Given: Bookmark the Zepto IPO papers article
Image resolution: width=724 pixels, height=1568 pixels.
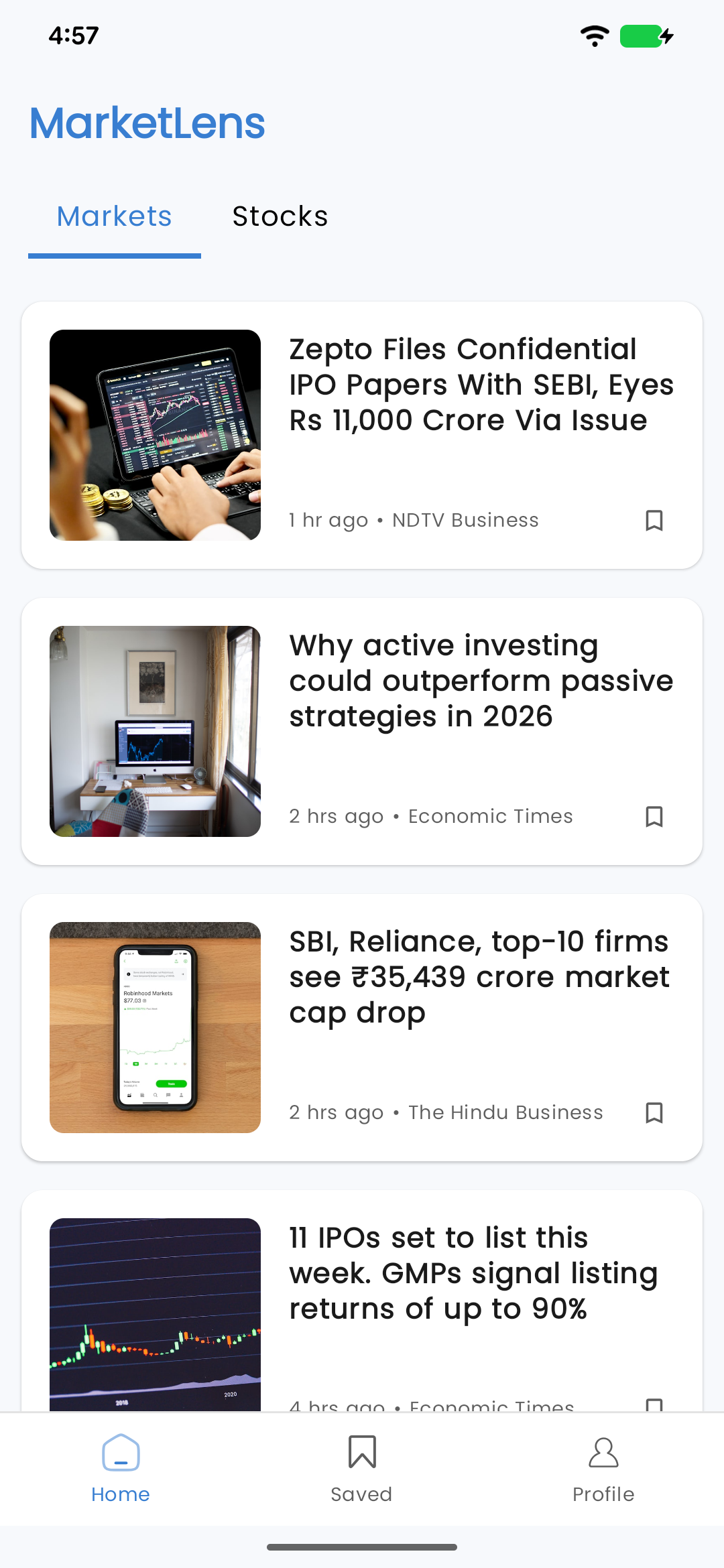Looking at the screenshot, I should pyautogui.click(x=654, y=521).
